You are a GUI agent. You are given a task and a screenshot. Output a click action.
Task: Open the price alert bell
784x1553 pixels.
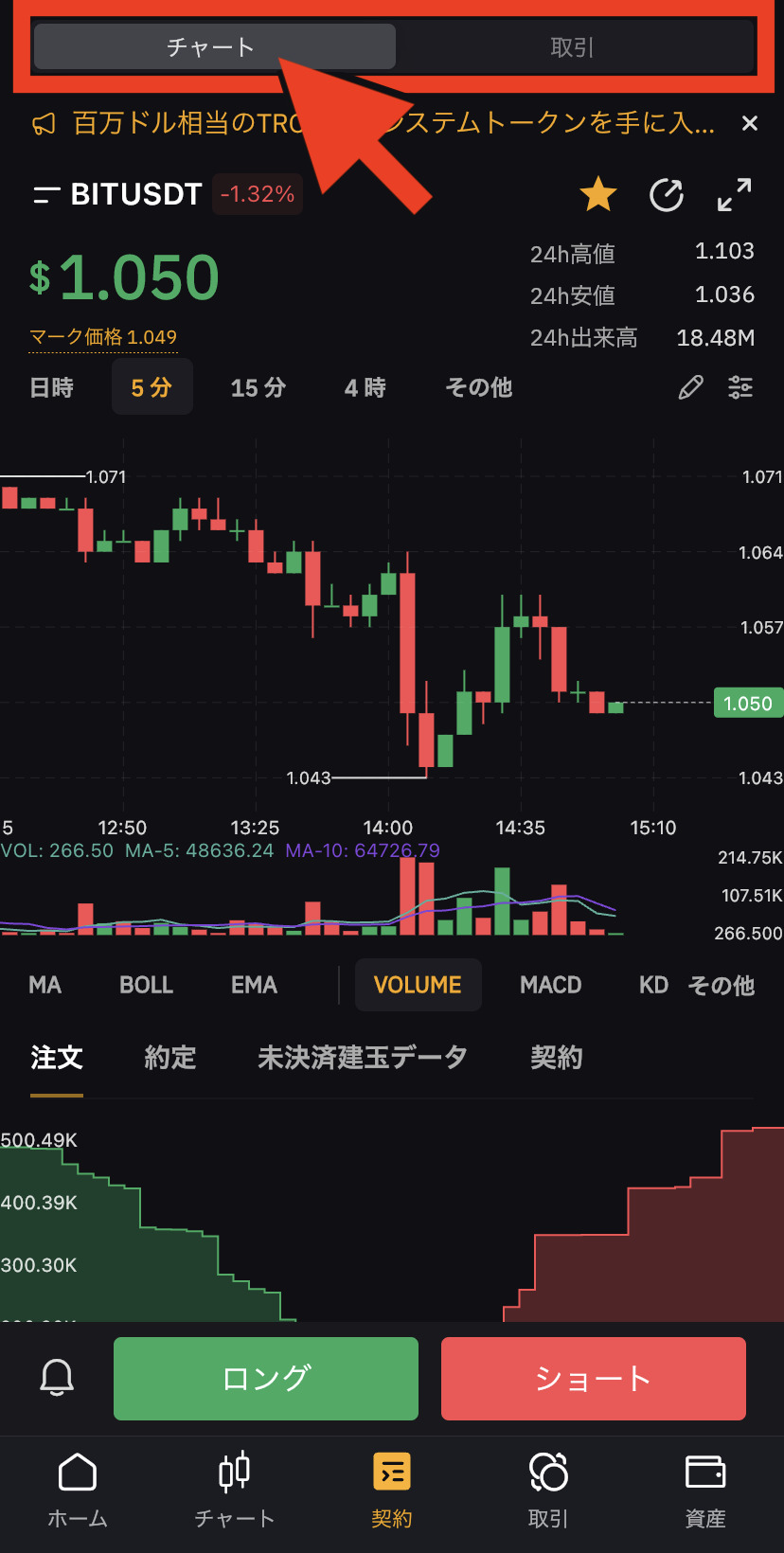tap(57, 1378)
